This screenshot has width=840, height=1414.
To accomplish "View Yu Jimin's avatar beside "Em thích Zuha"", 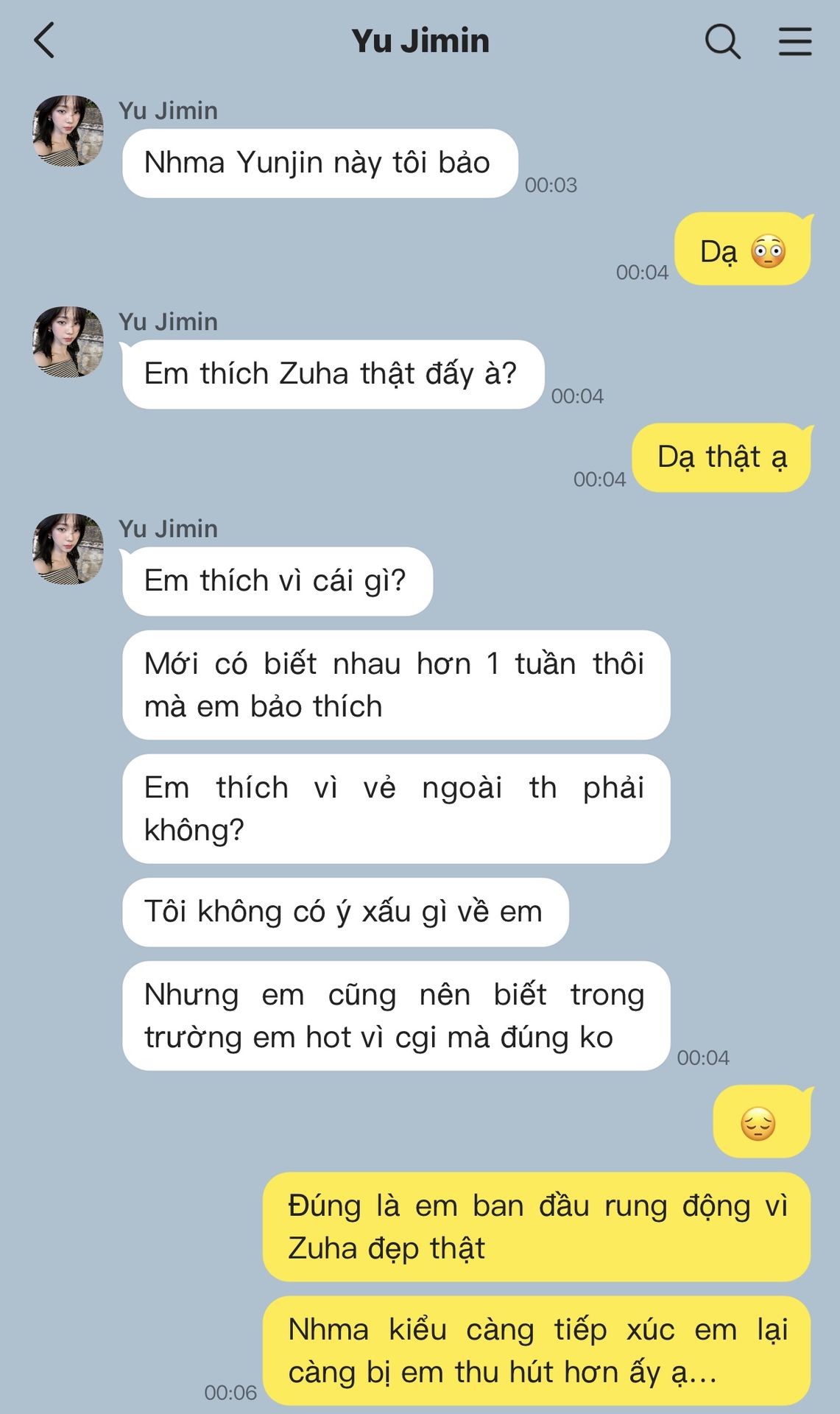I will (x=68, y=342).
